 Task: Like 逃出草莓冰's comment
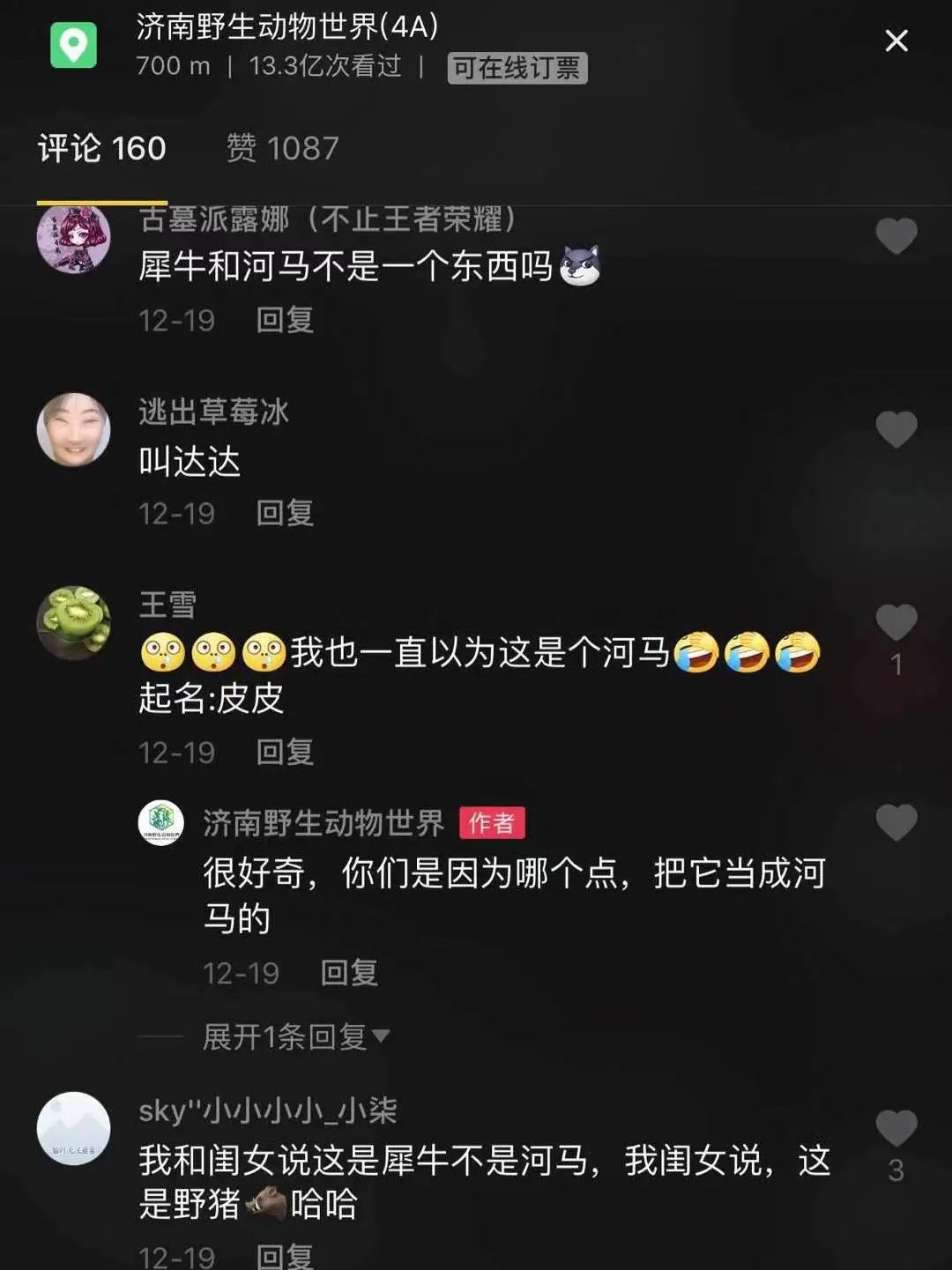(896, 429)
